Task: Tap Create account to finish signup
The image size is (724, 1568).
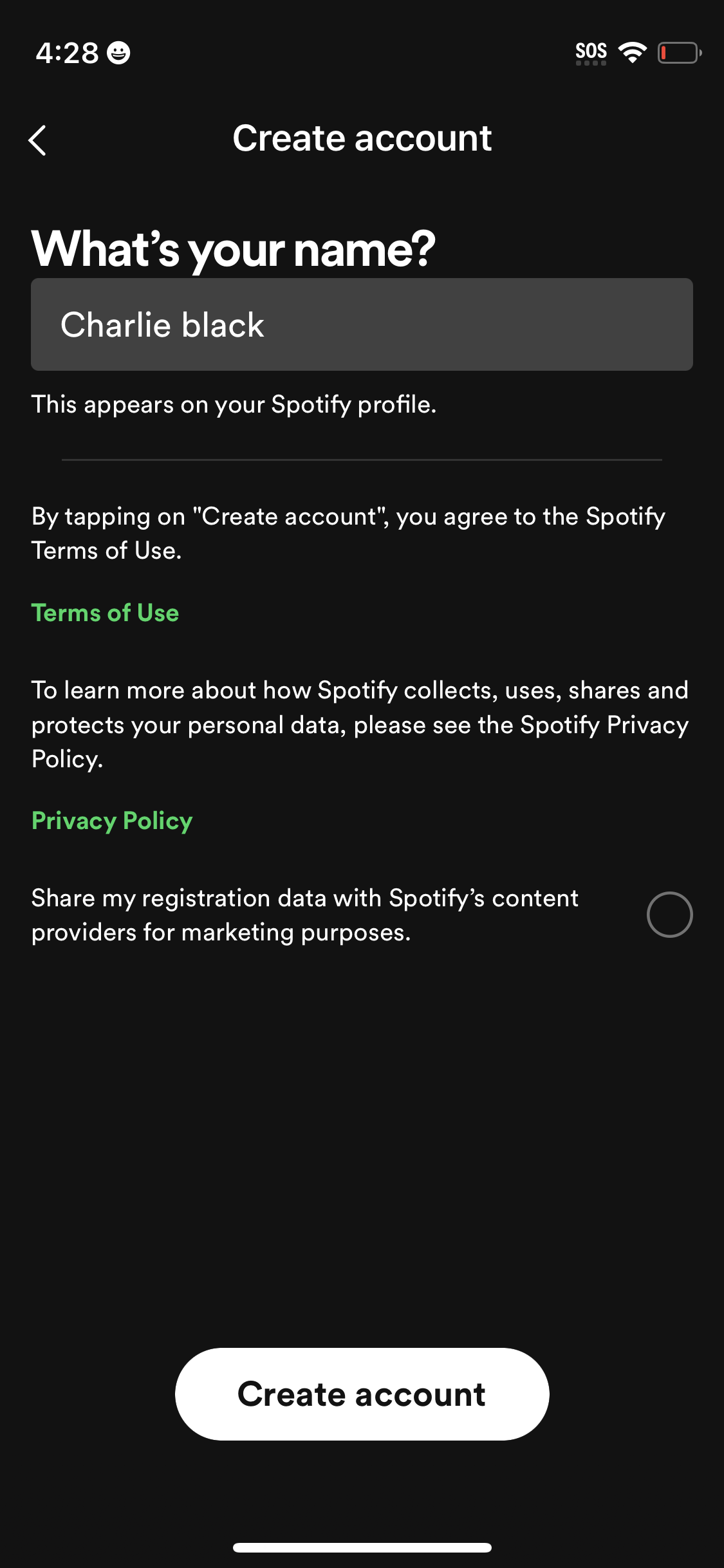Action: point(362,1393)
